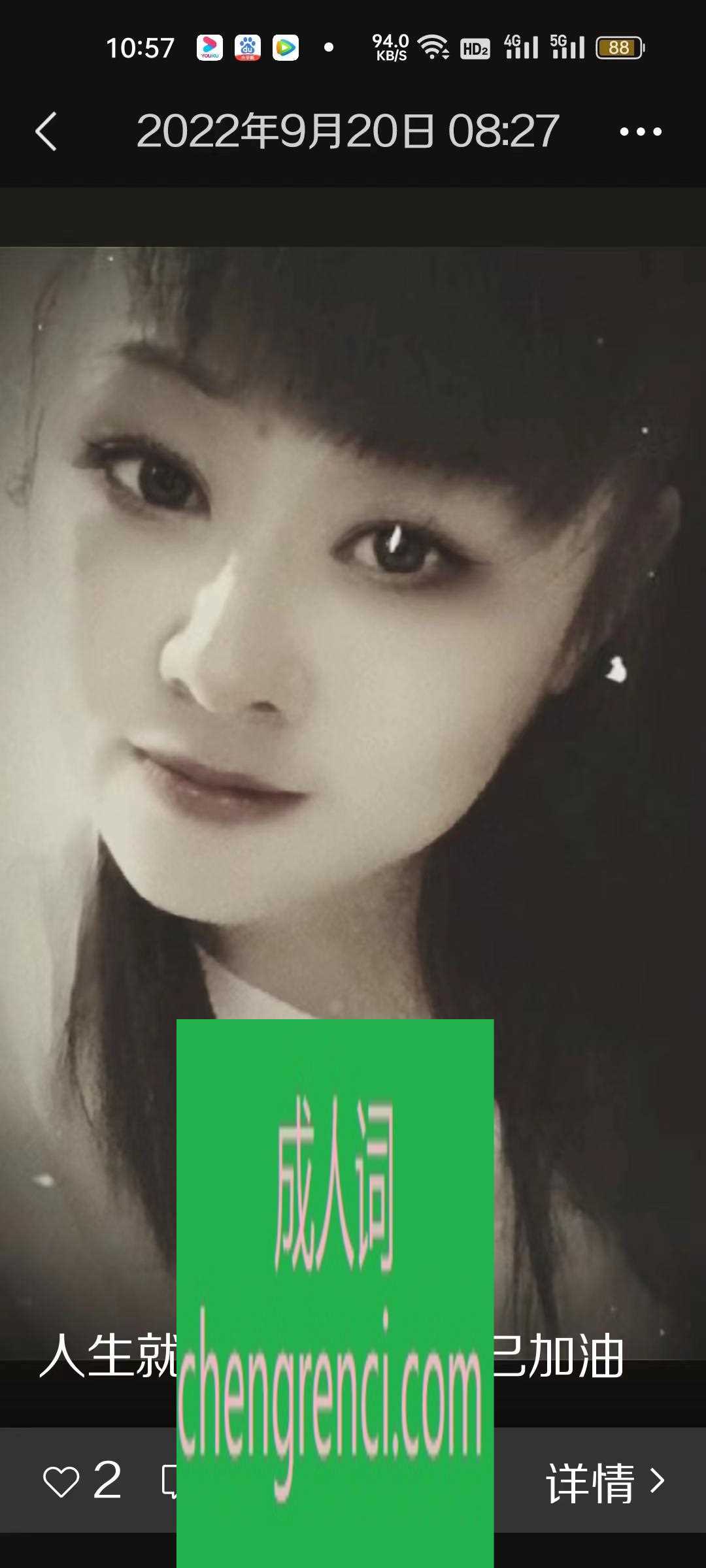Go back using the top-left arrow

tap(46, 131)
